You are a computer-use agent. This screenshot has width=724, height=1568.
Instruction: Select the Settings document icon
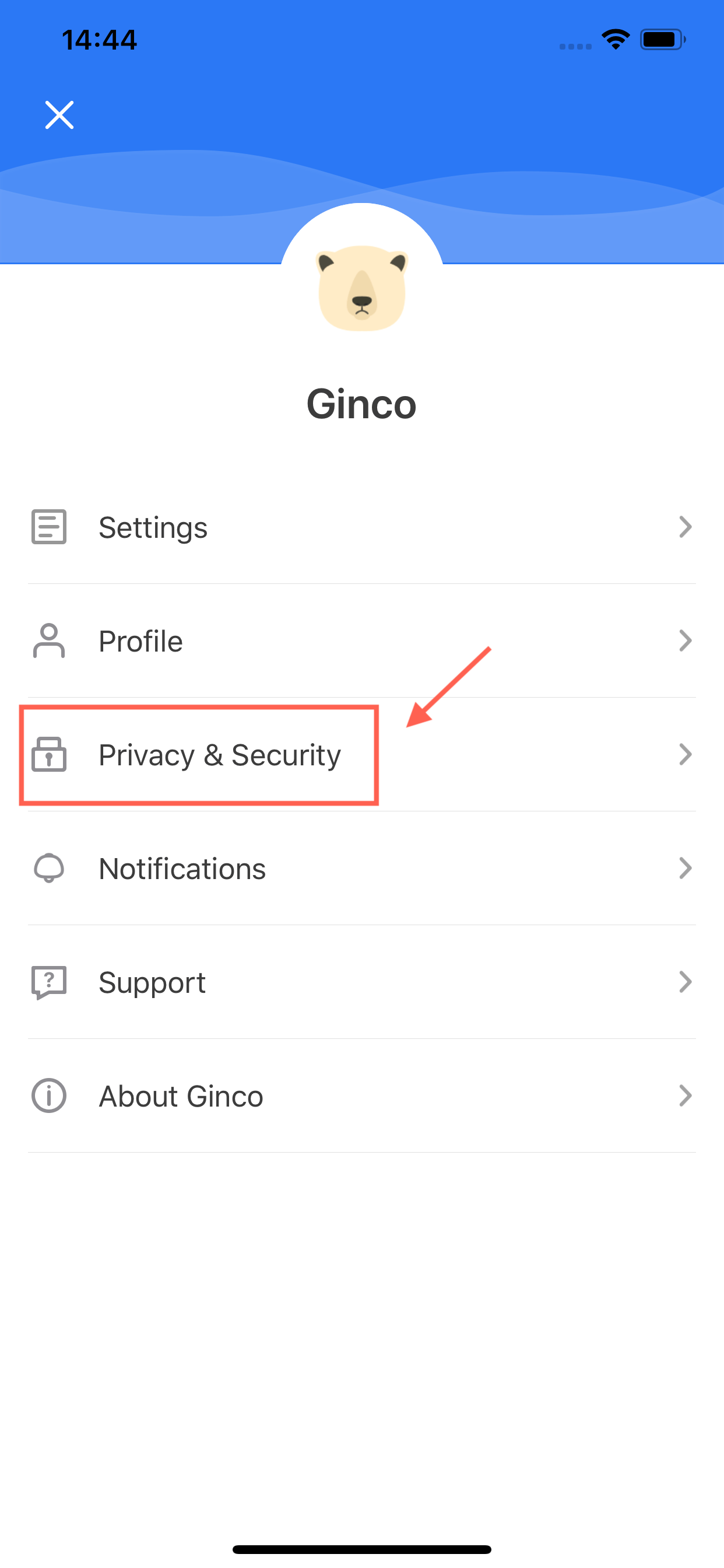coord(50,527)
